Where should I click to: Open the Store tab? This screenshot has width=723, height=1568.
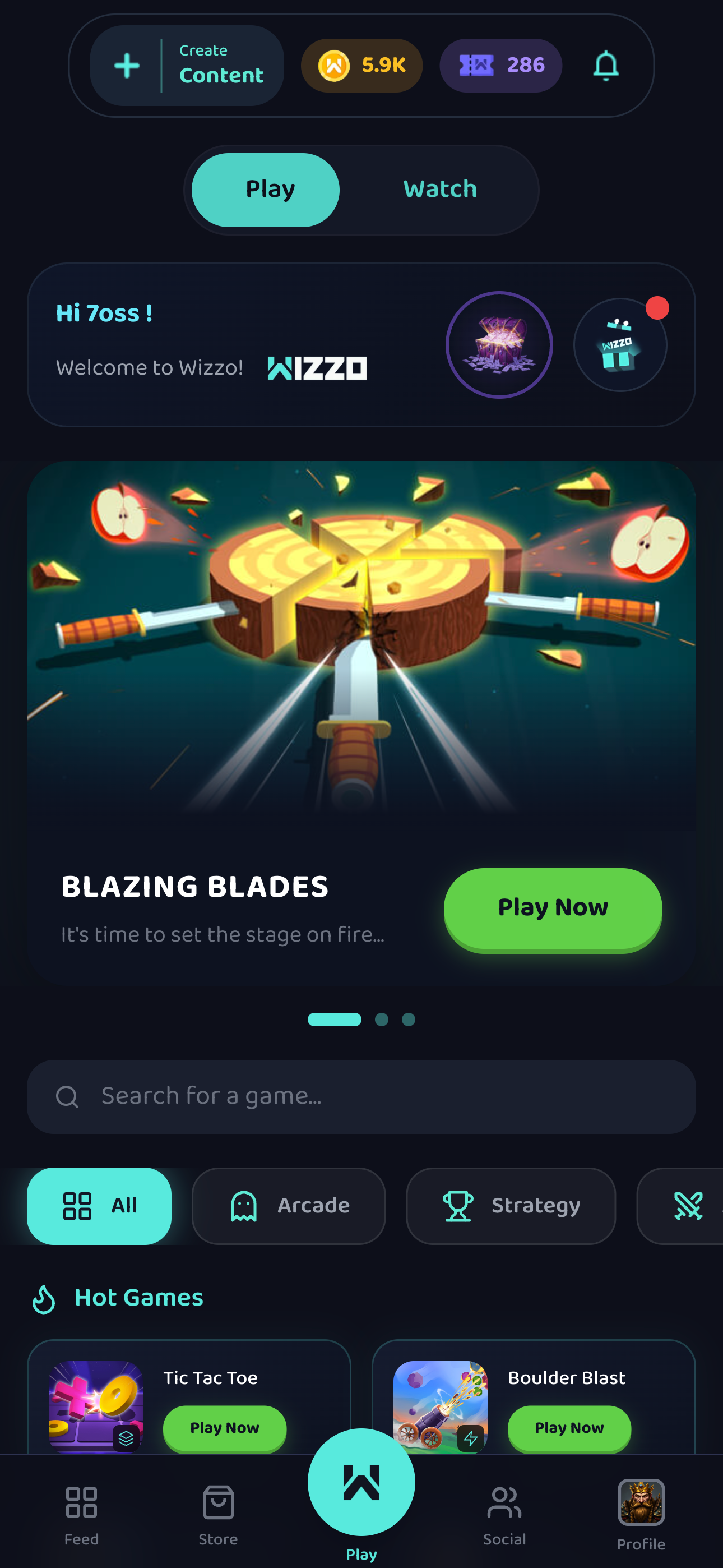218,1512
